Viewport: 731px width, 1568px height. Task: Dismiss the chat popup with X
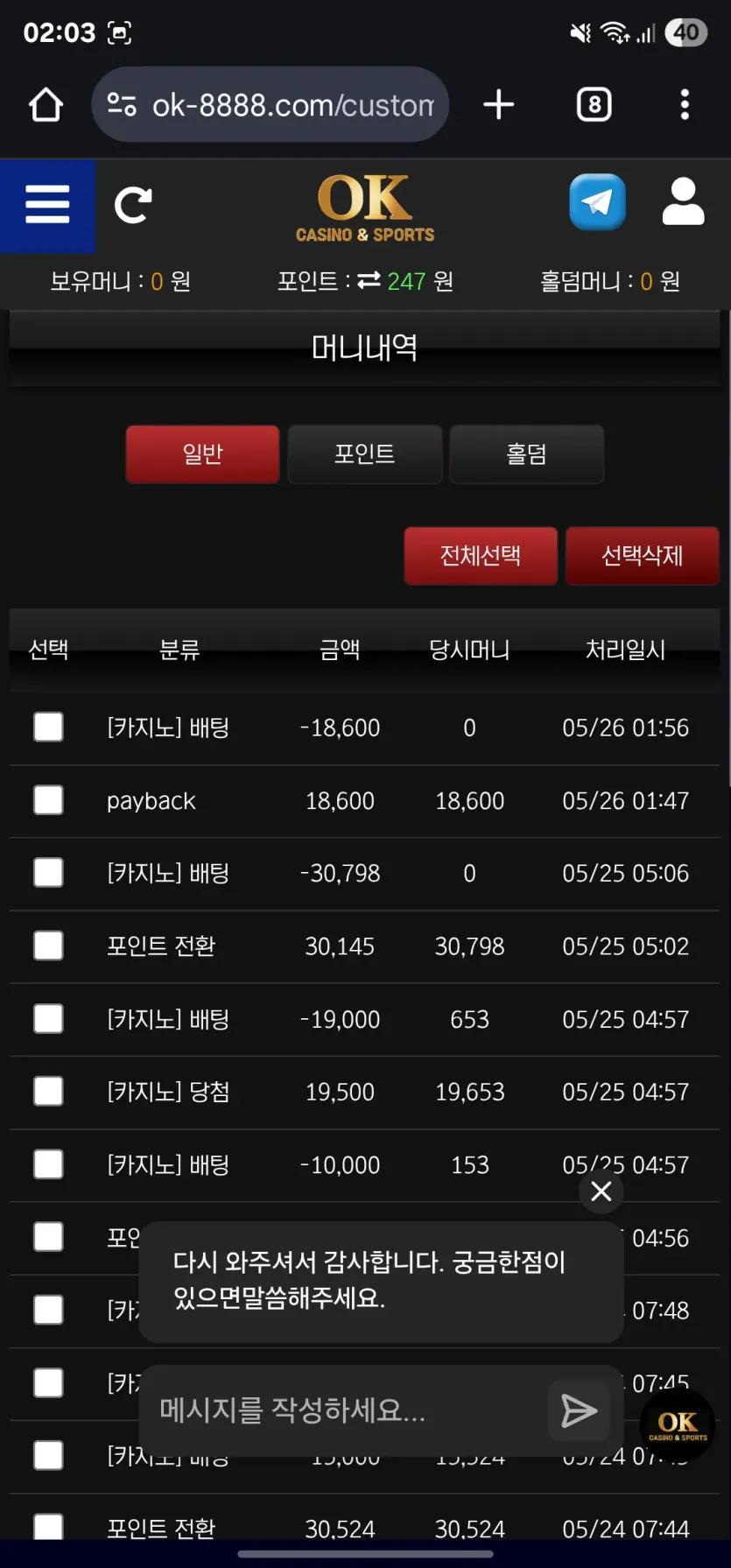[601, 1192]
